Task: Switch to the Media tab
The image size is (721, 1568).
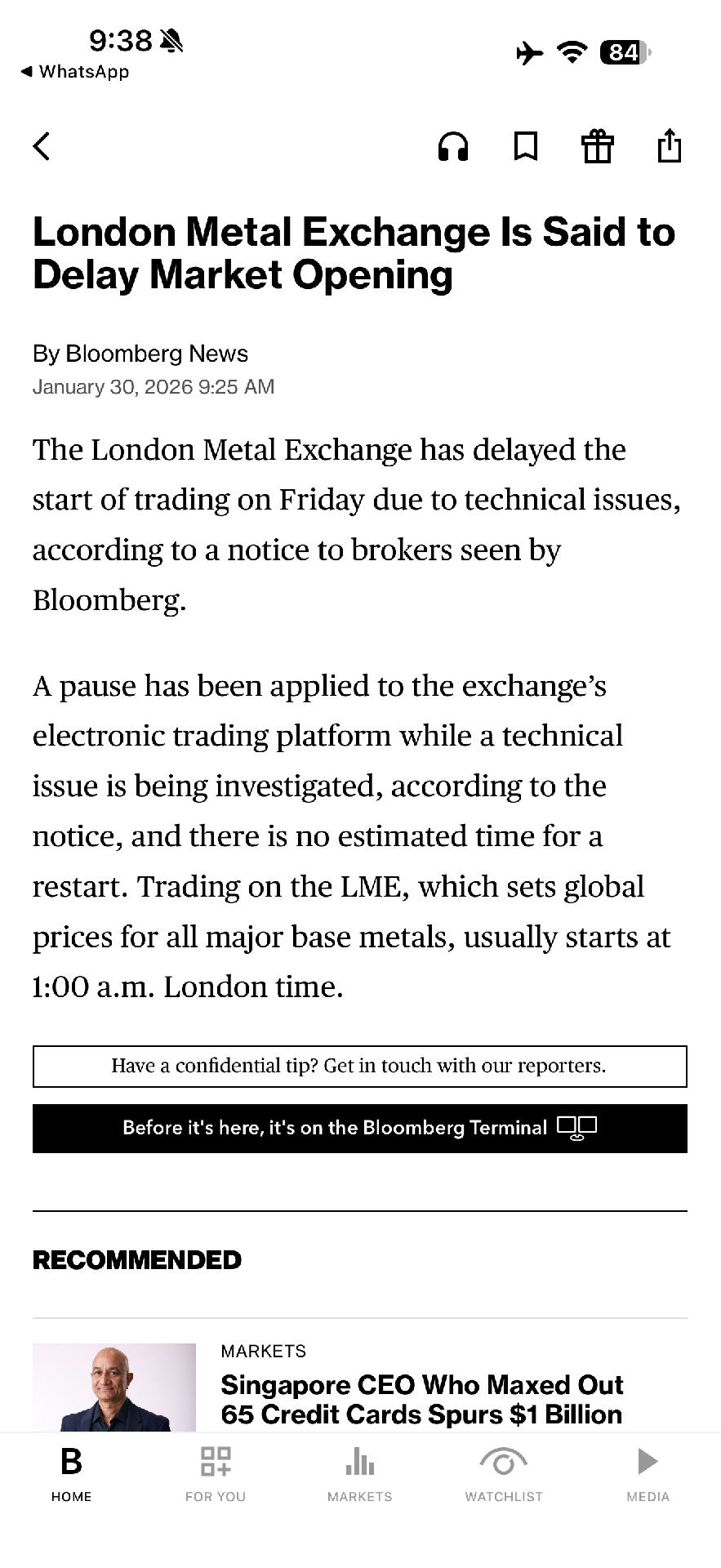Action: click(x=648, y=1474)
